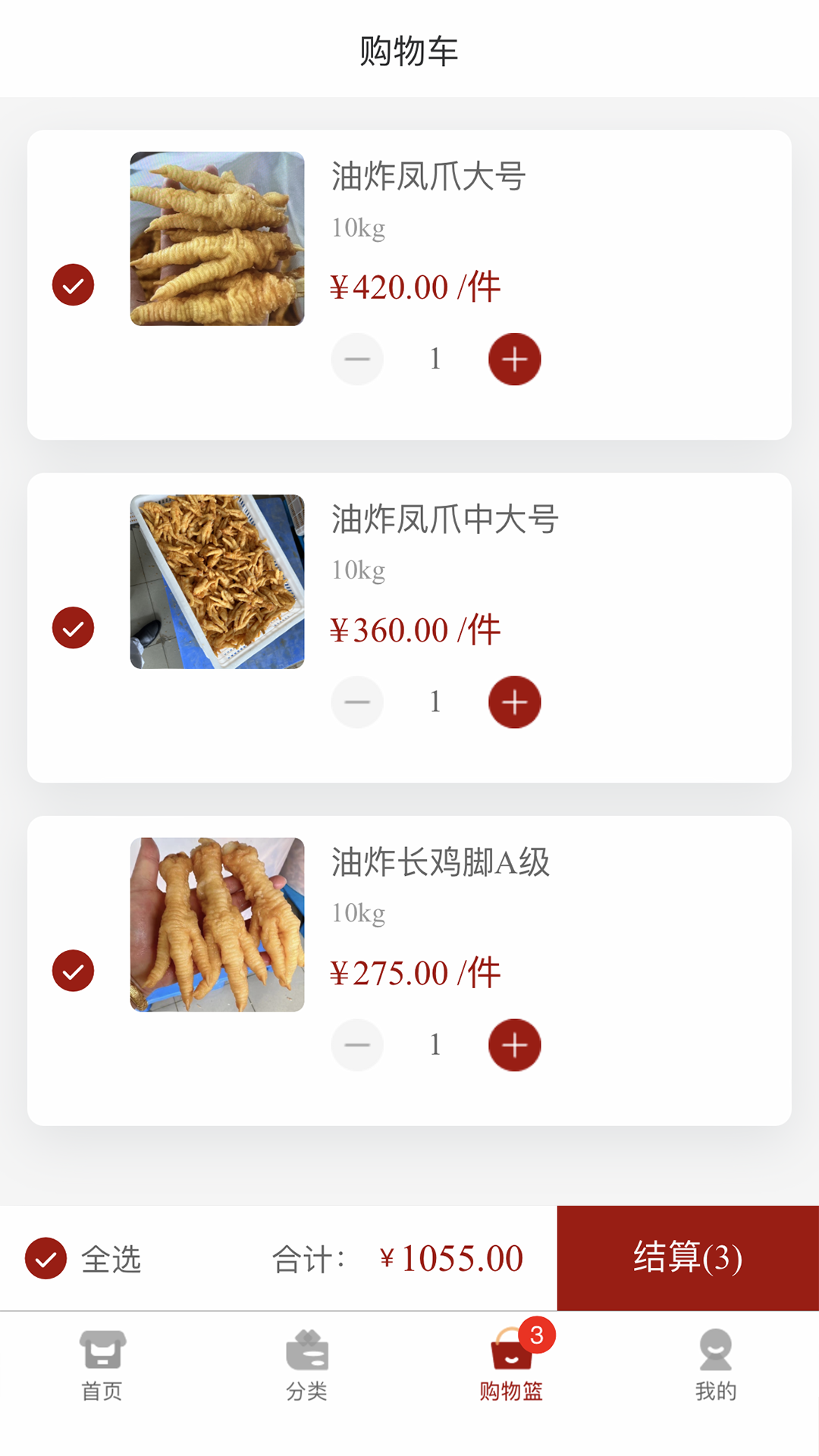This screenshot has width=819, height=1456.
Task: View the 油炸长鸡脚A级 product image
Action: click(217, 927)
